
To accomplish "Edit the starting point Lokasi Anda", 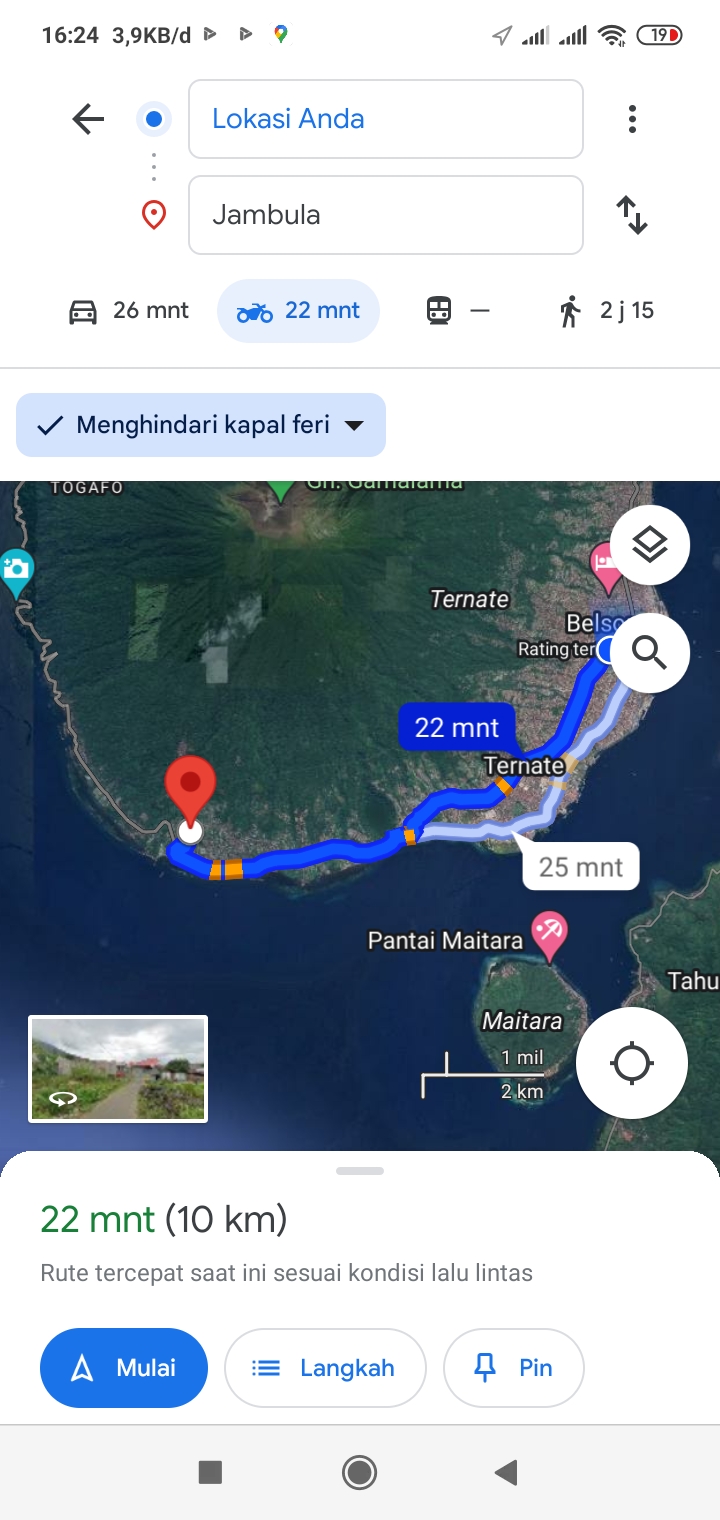I will pyautogui.click(x=385, y=119).
